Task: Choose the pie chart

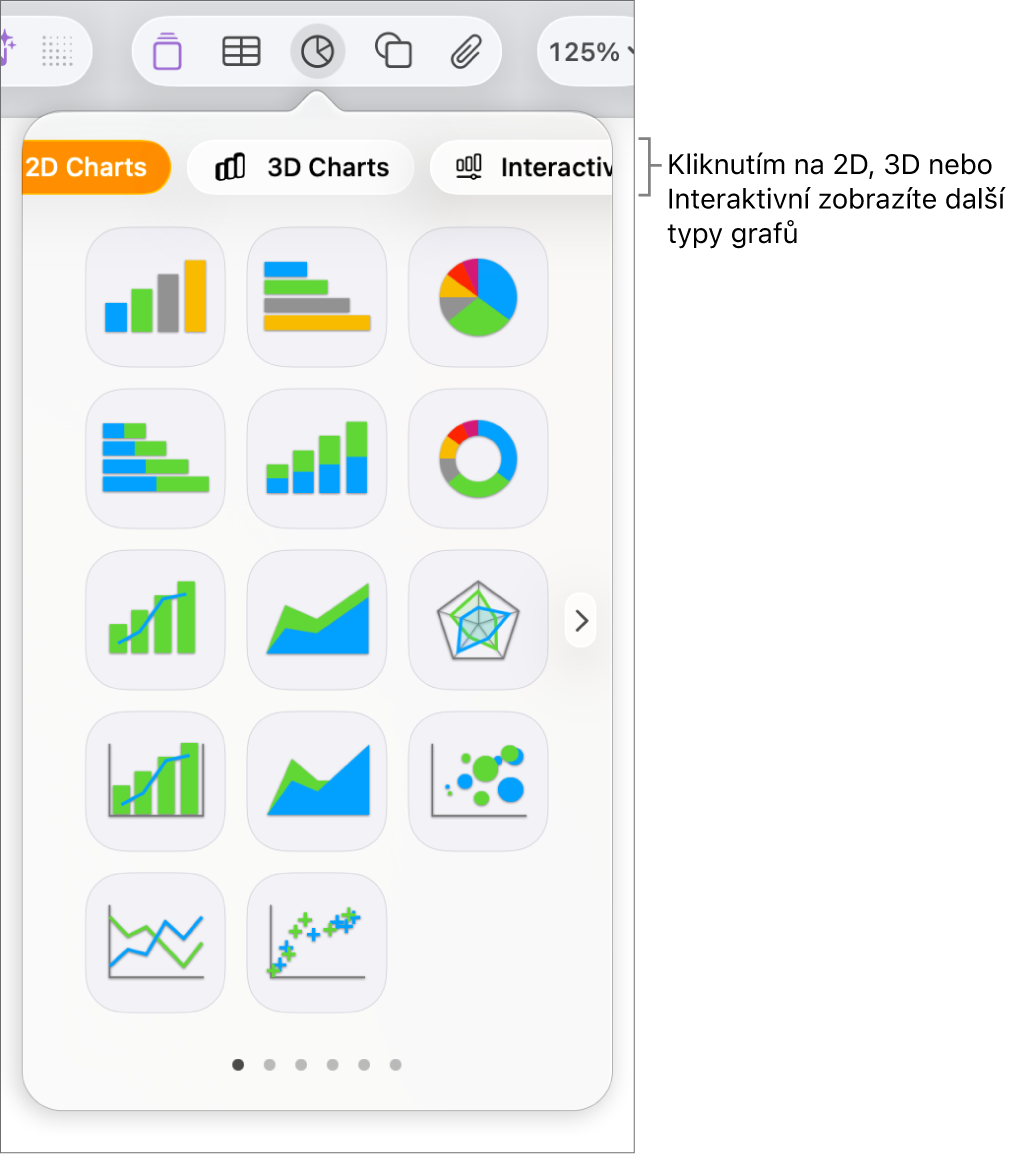Action: tap(478, 297)
